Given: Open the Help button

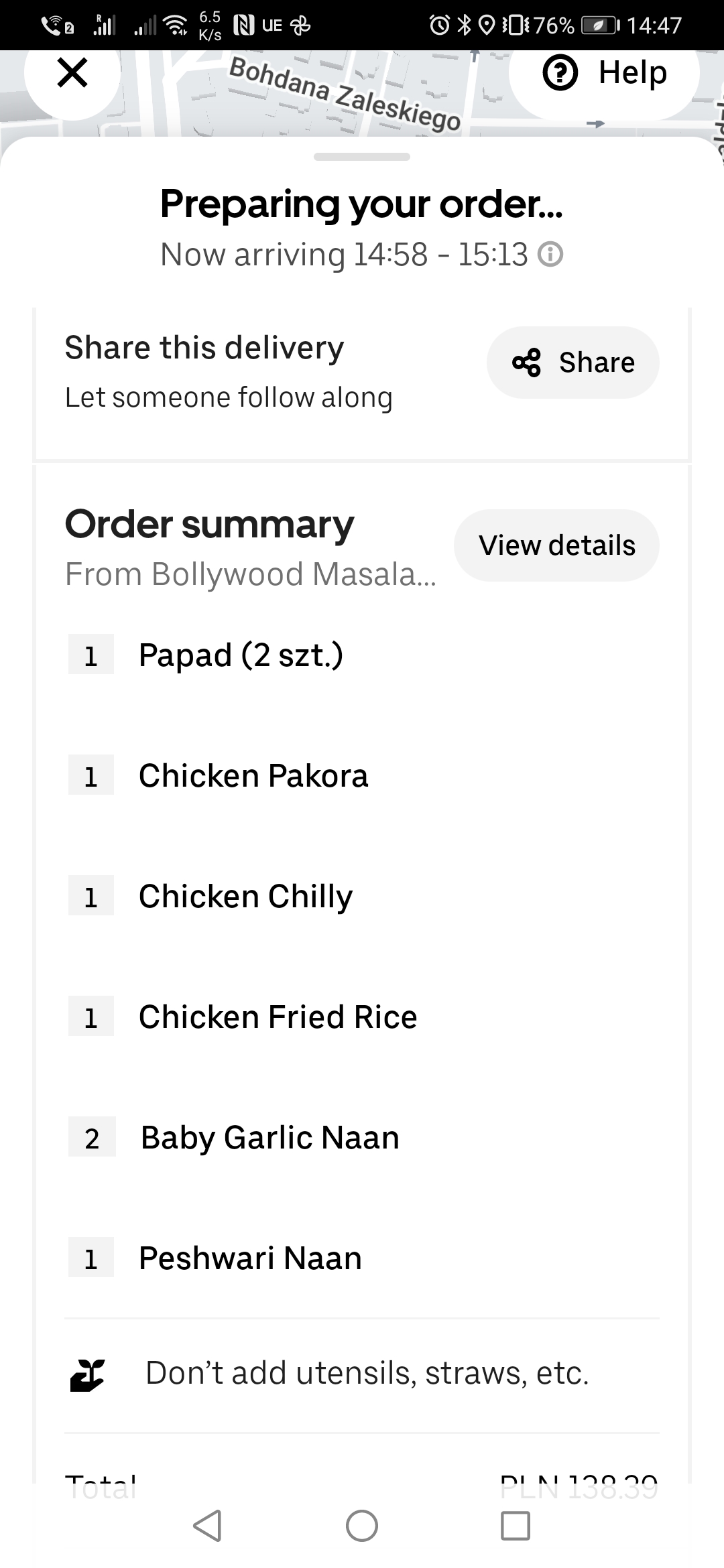Looking at the screenshot, I should point(604,72).
